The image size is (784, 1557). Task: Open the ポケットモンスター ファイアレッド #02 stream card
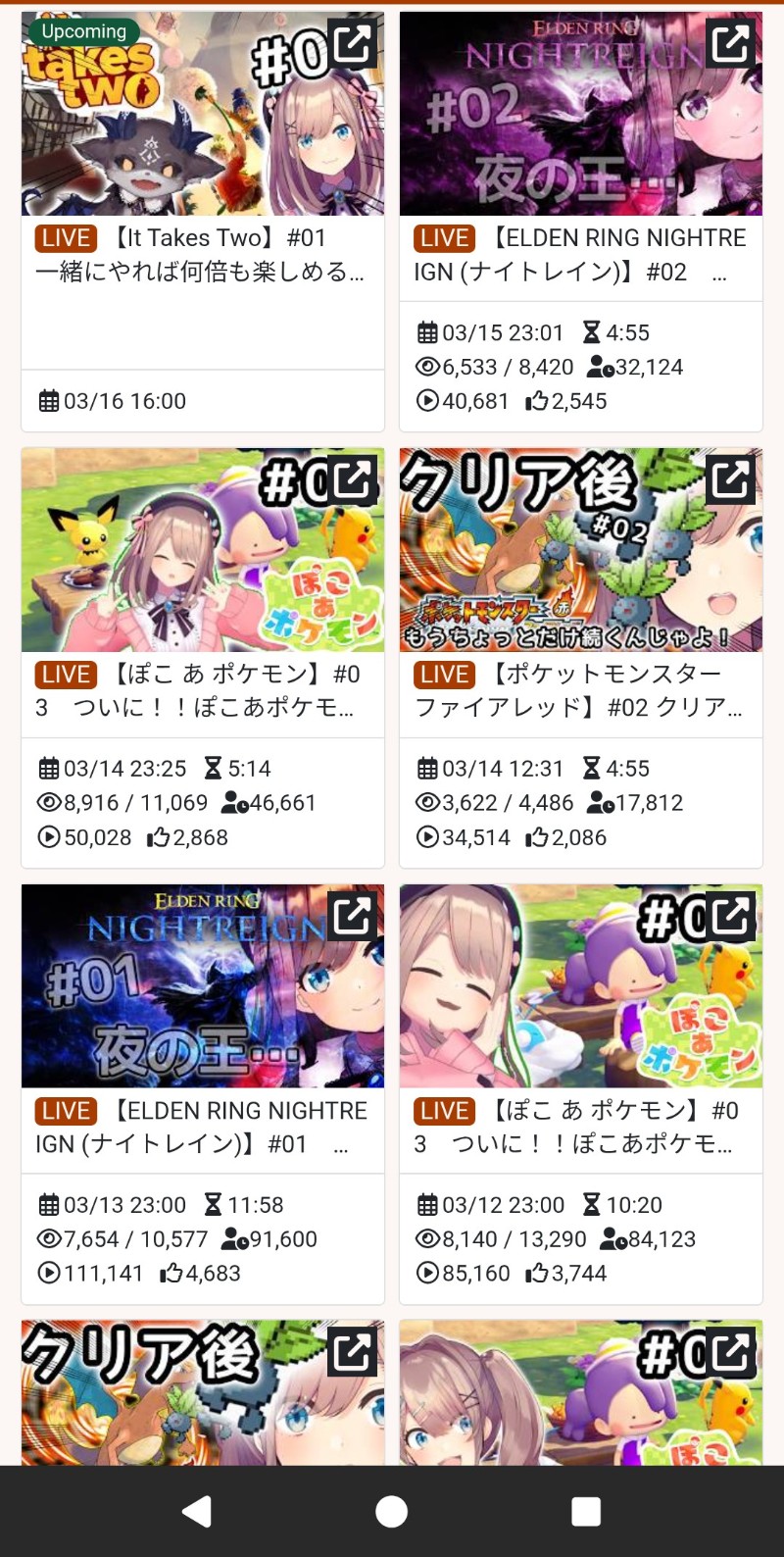580,690
